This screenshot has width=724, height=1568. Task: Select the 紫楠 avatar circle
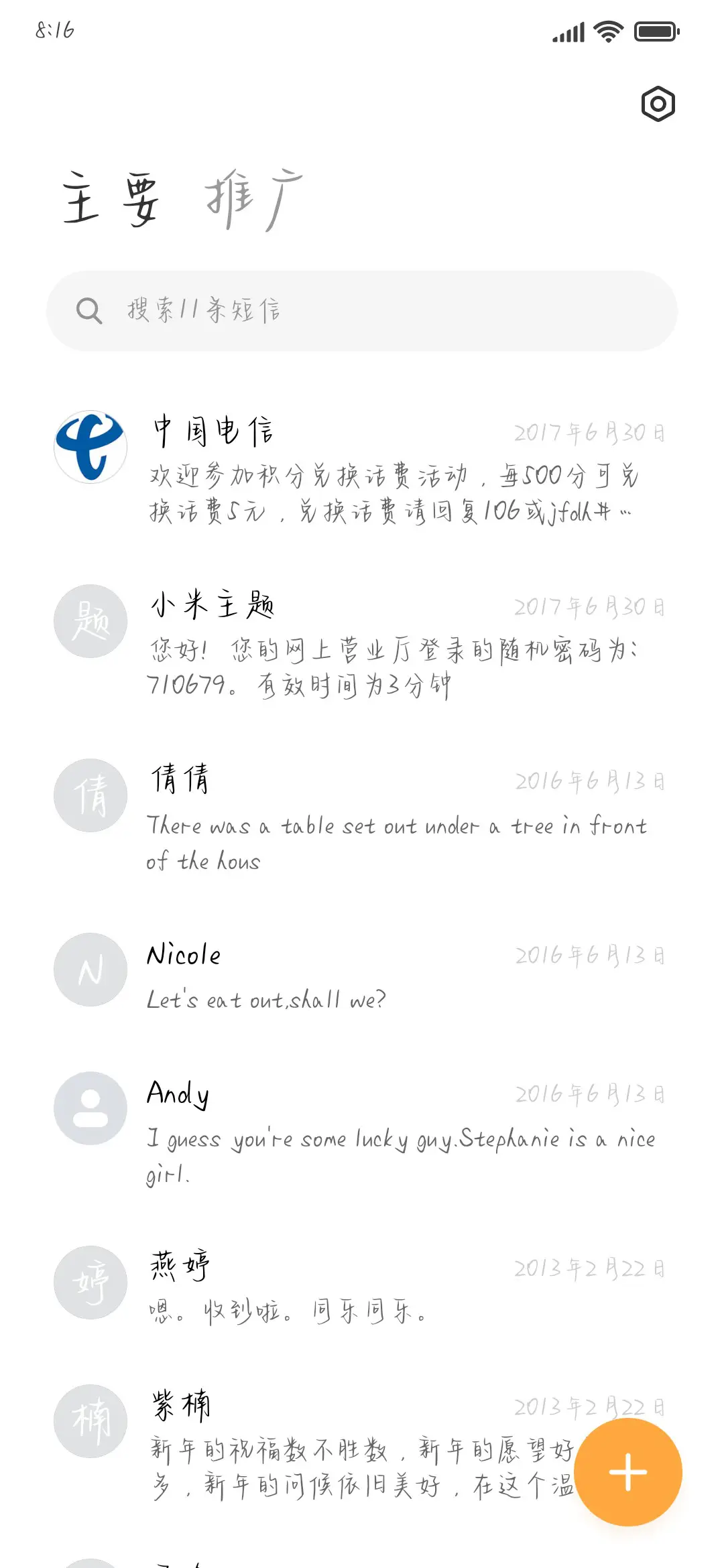click(90, 1421)
